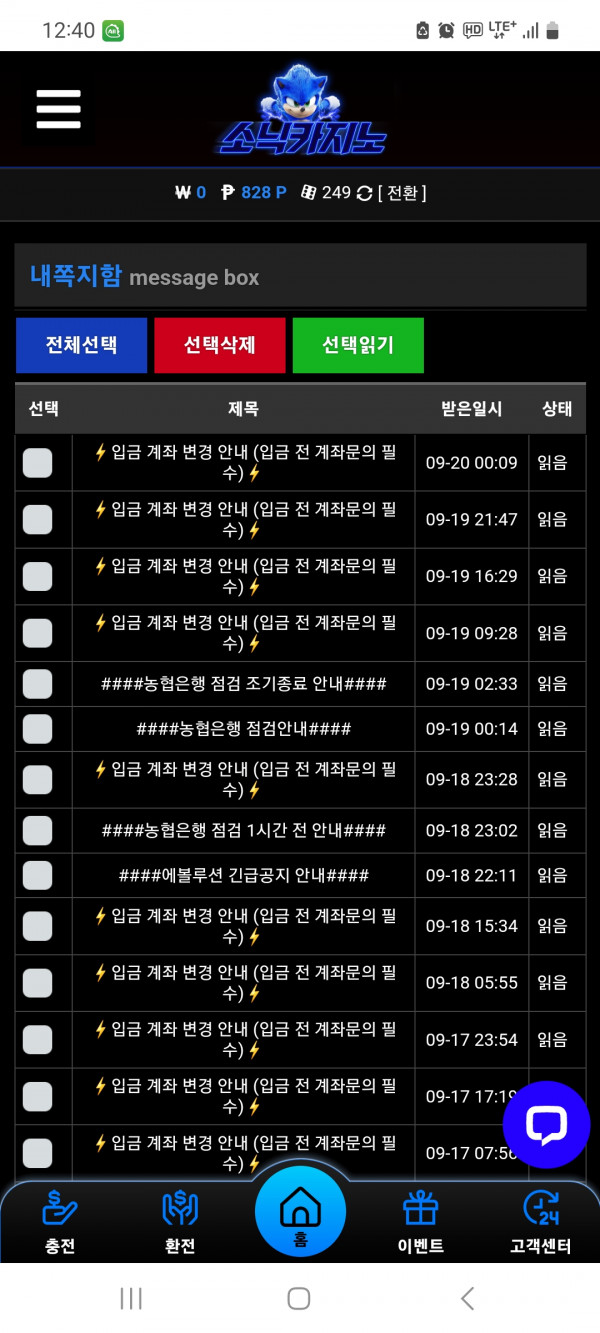Select all messages with 전체선택

pos(81,345)
